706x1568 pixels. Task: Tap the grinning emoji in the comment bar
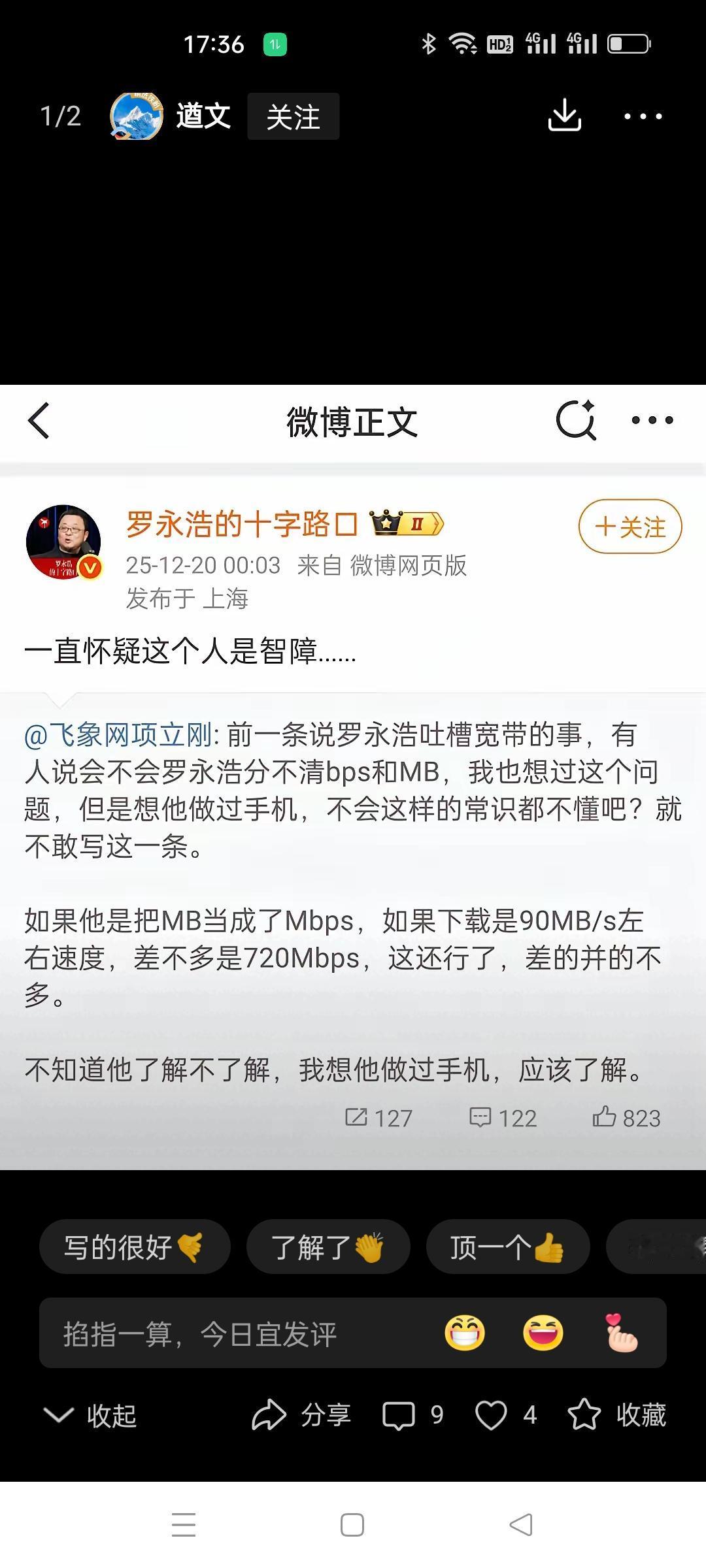click(x=464, y=1333)
